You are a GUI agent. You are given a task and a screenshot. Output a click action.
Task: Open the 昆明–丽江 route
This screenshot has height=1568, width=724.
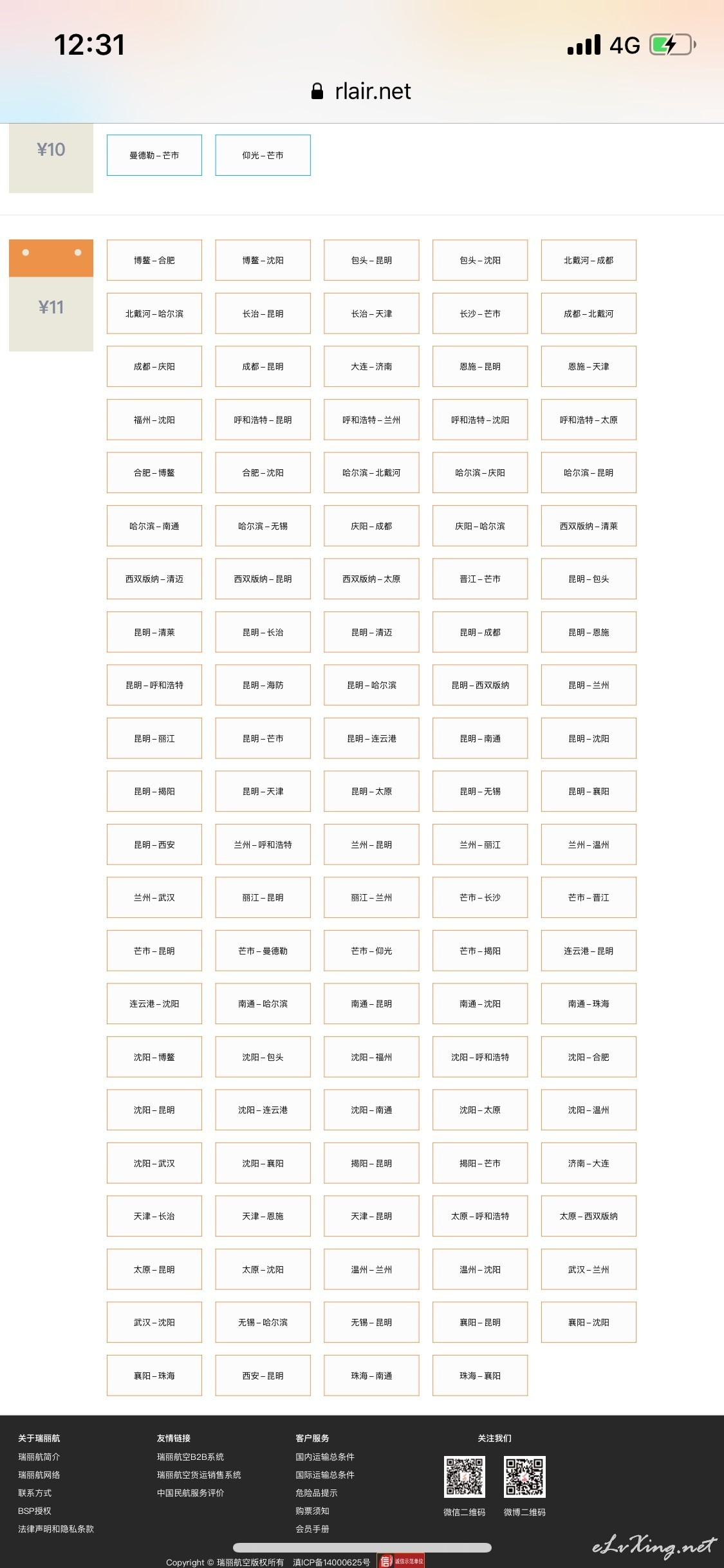coord(154,738)
